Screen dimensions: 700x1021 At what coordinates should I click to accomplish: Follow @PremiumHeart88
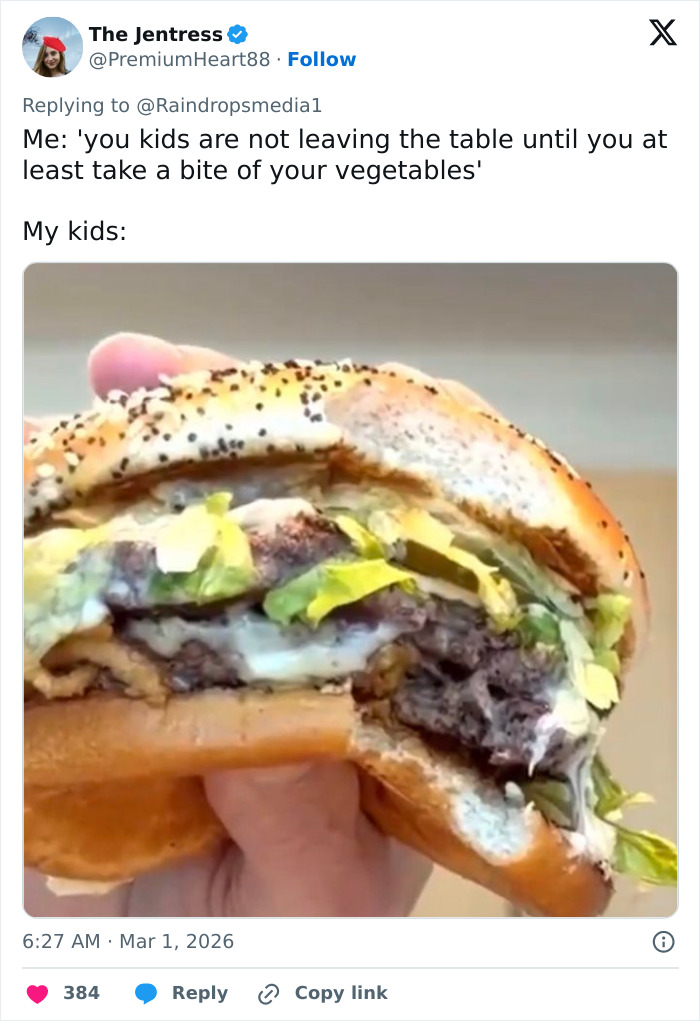321,59
